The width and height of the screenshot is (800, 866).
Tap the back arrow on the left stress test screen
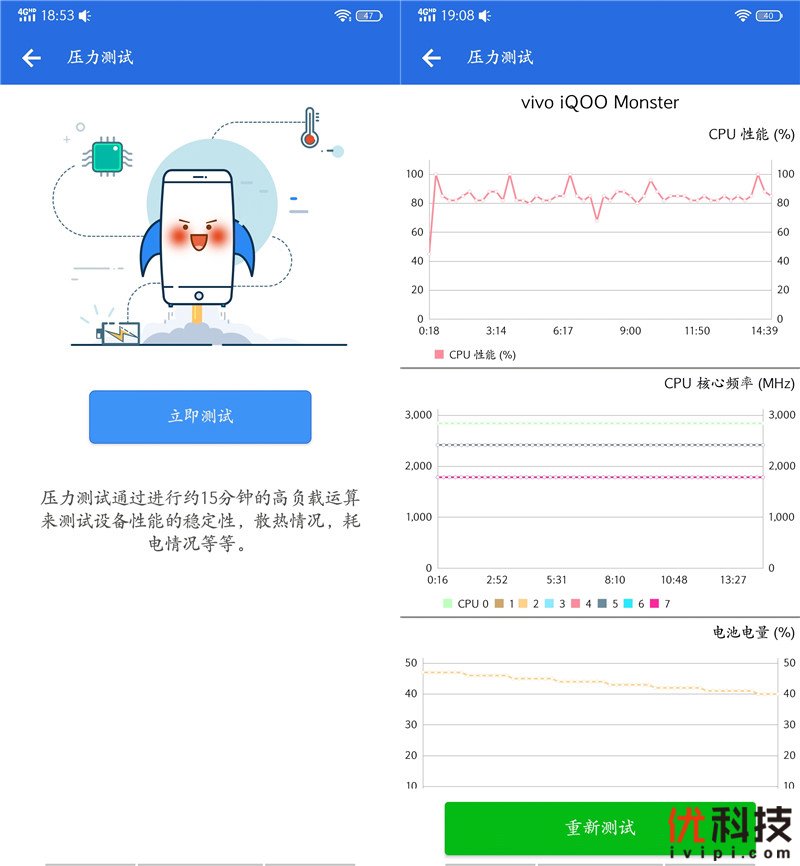pyautogui.click(x=30, y=58)
